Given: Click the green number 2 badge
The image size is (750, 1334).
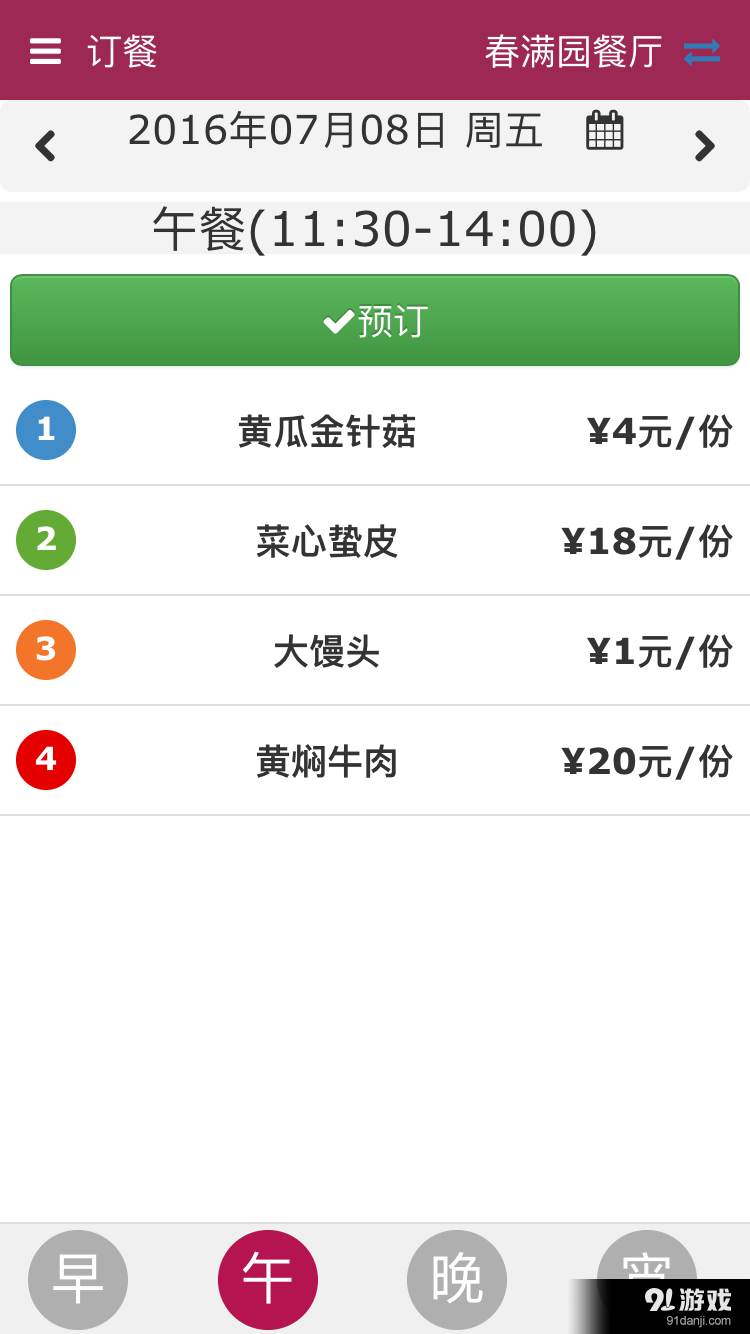Looking at the screenshot, I should point(46,540).
